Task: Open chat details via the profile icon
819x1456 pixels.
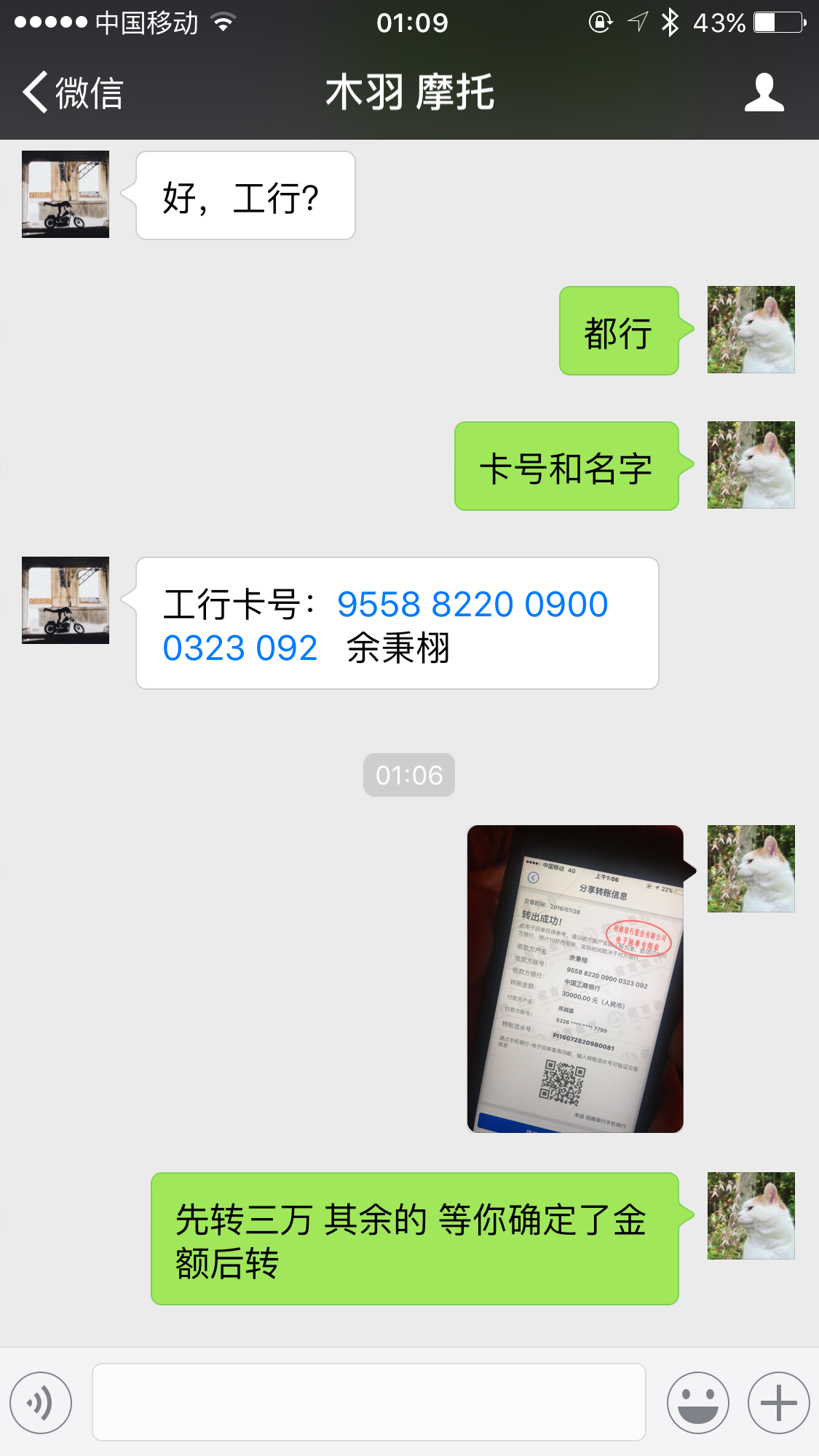Action: point(764,92)
